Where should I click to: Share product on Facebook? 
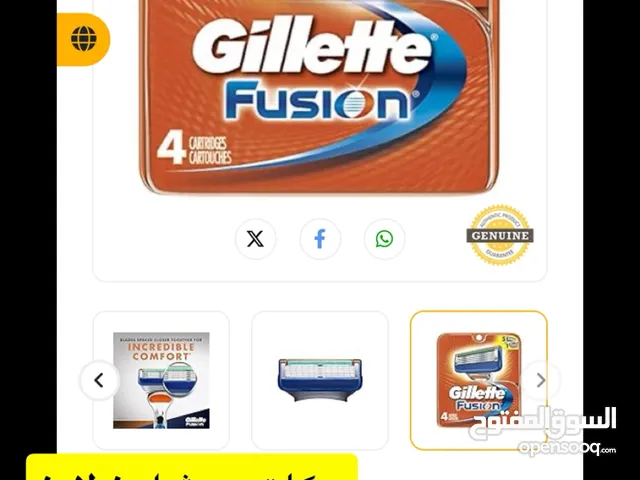pyautogui.click(x=320, y=239)
